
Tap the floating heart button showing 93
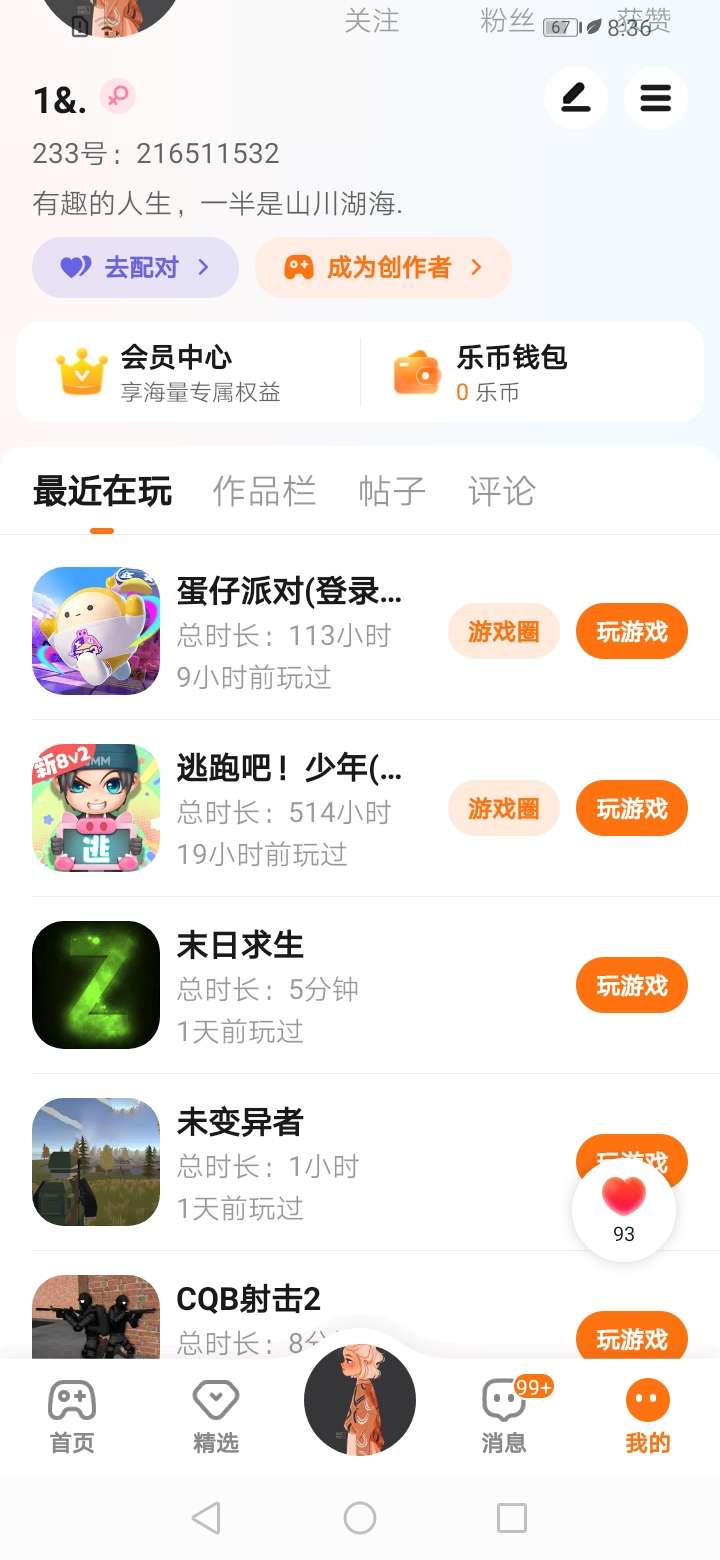click(624, 1209)
